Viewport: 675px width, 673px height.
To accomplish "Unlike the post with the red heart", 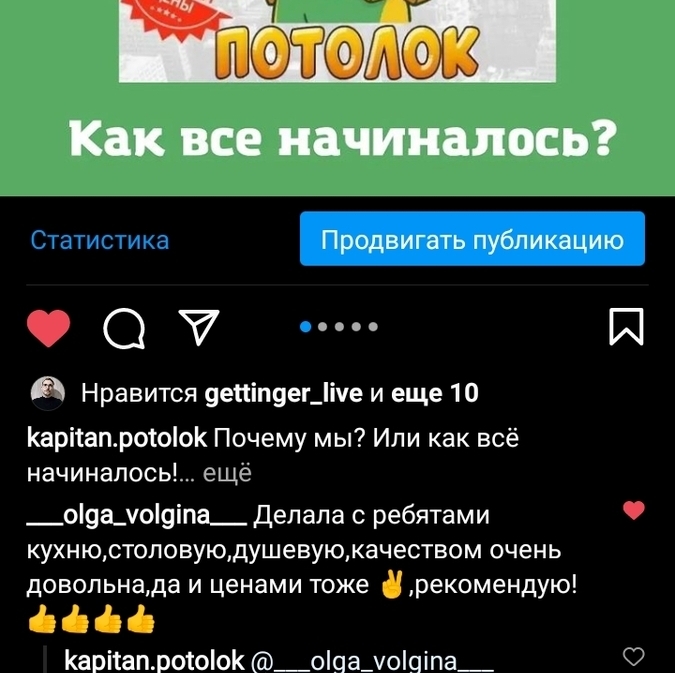I will pos(47,327).
